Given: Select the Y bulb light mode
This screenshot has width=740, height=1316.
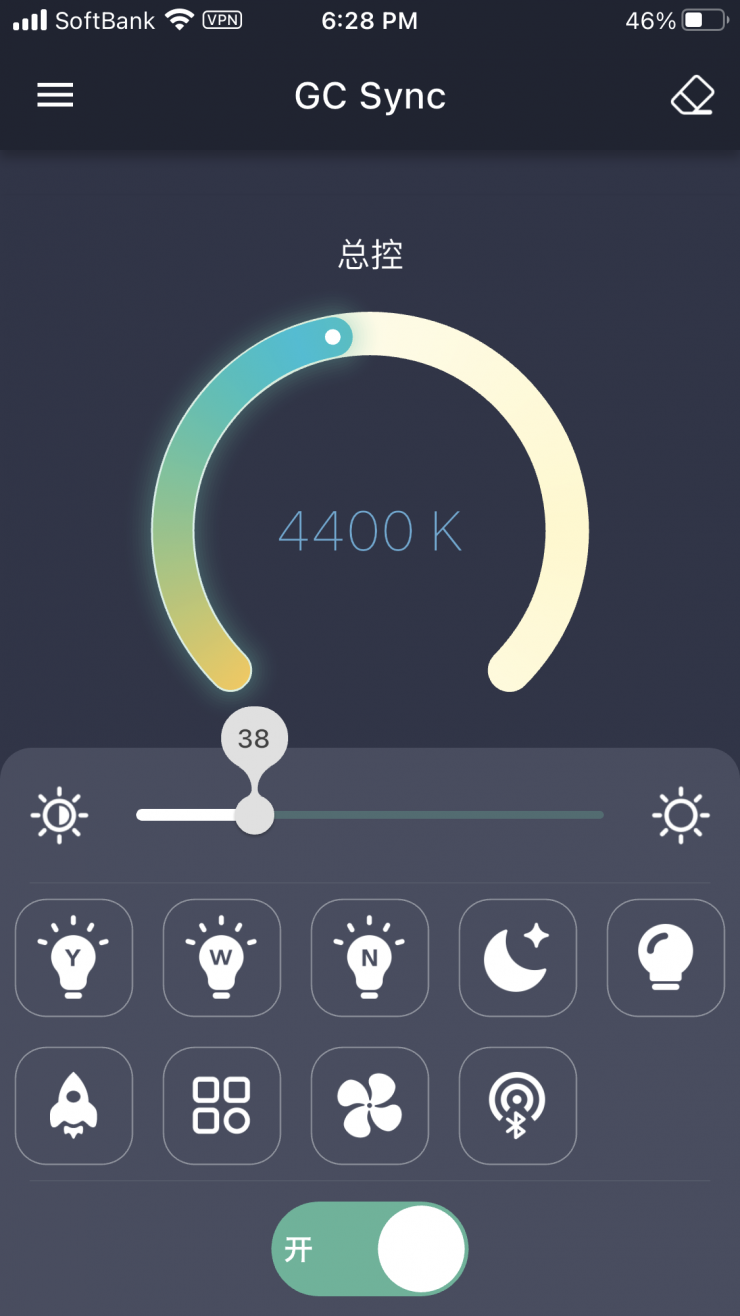Looking at the screenshot, I should pyautogui.click(x=74, y=957).
